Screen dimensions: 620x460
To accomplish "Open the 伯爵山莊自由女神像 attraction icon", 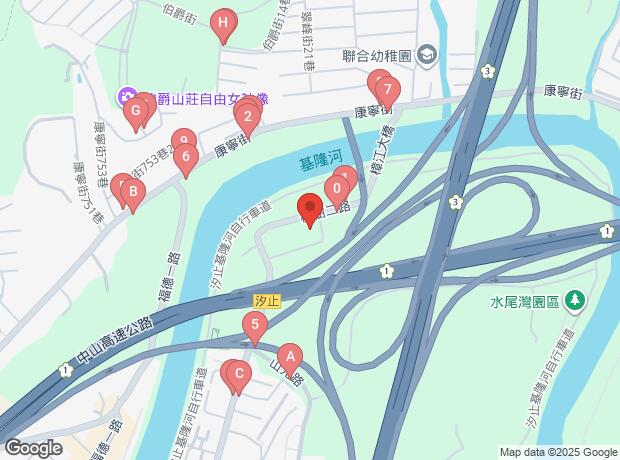I will click(x=127, y=97).
